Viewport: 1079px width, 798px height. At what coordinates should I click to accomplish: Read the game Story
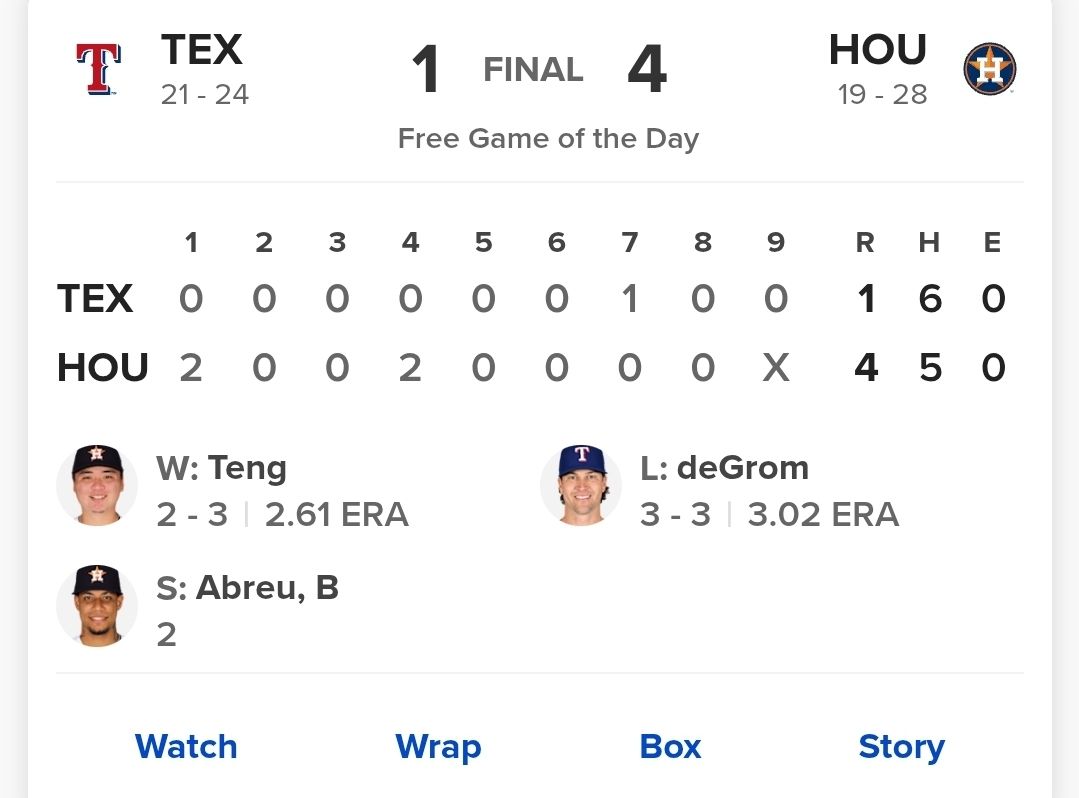(x=901, y=748)
